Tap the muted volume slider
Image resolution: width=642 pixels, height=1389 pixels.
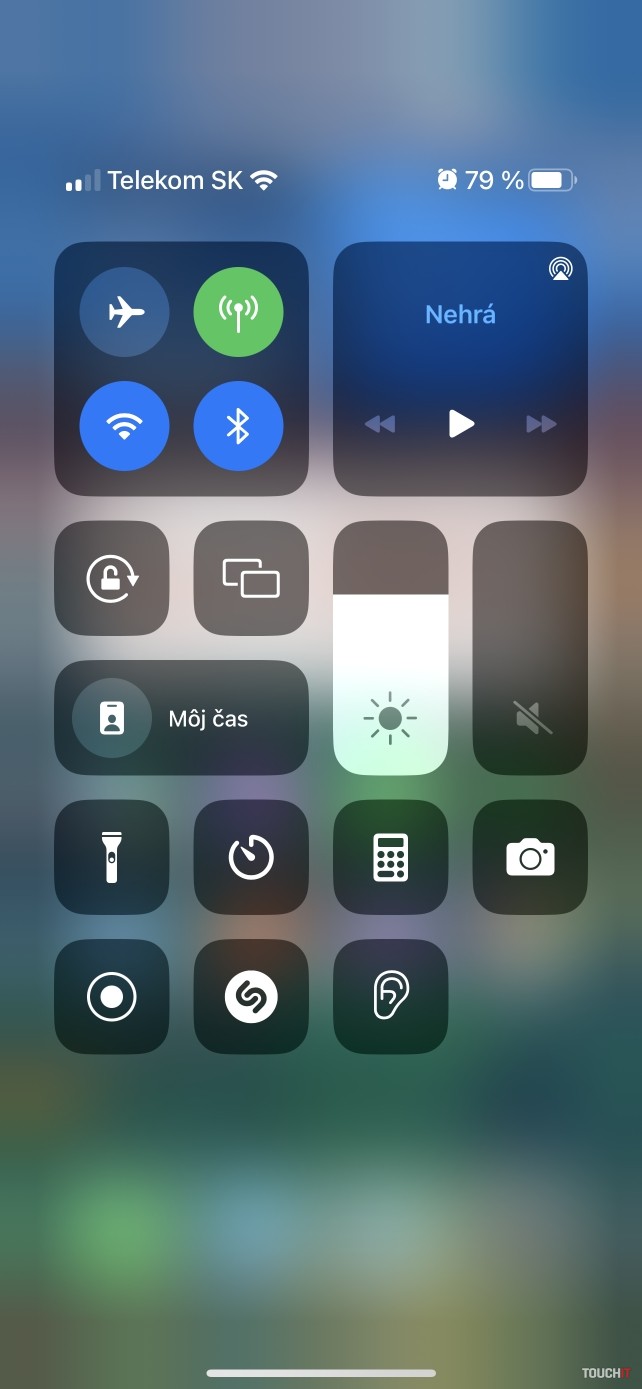coord(530,648)
